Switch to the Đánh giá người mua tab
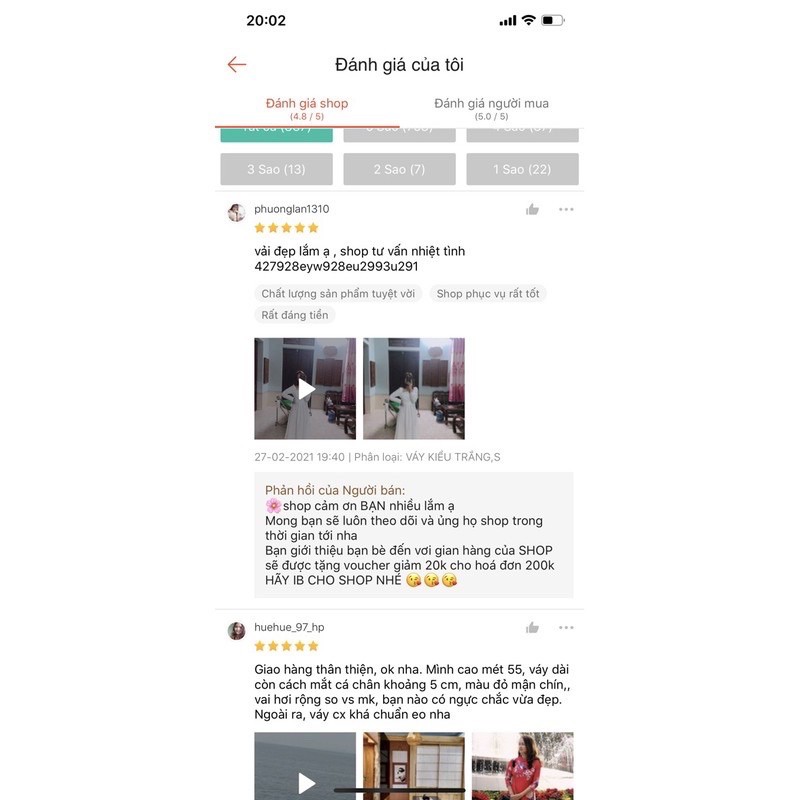Viewport: 800px width, 800px height. 491,108
